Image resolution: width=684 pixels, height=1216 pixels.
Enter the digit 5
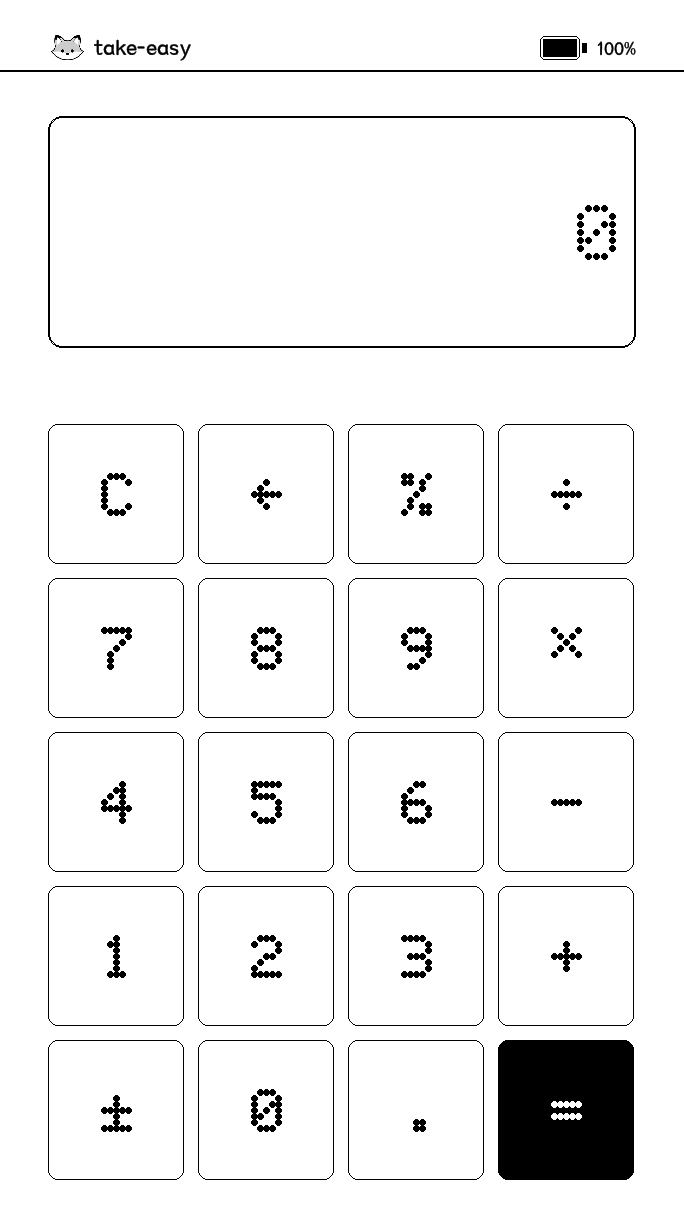[x=266, y=802]
